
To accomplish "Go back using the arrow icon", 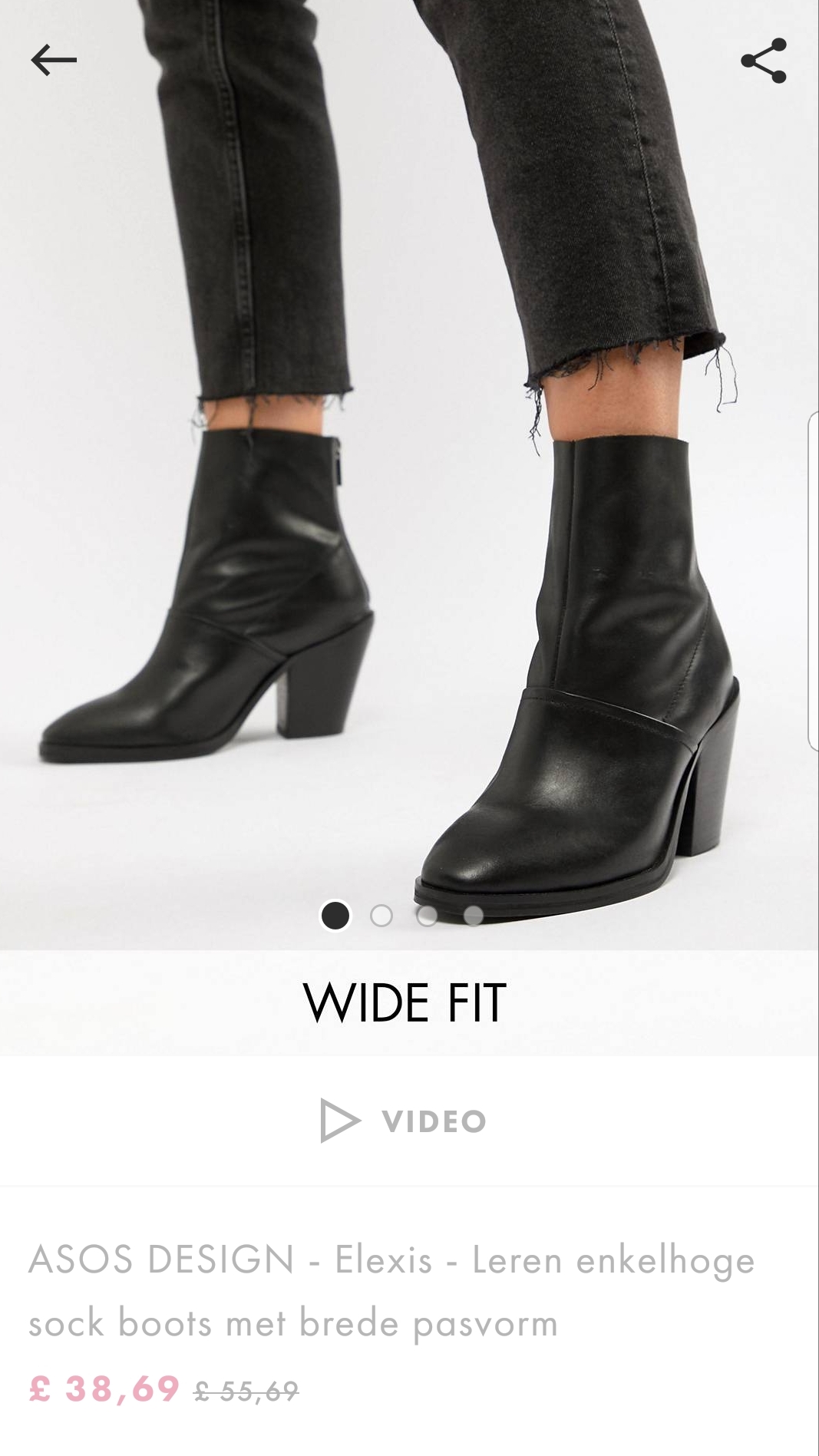I will (54, 60).
